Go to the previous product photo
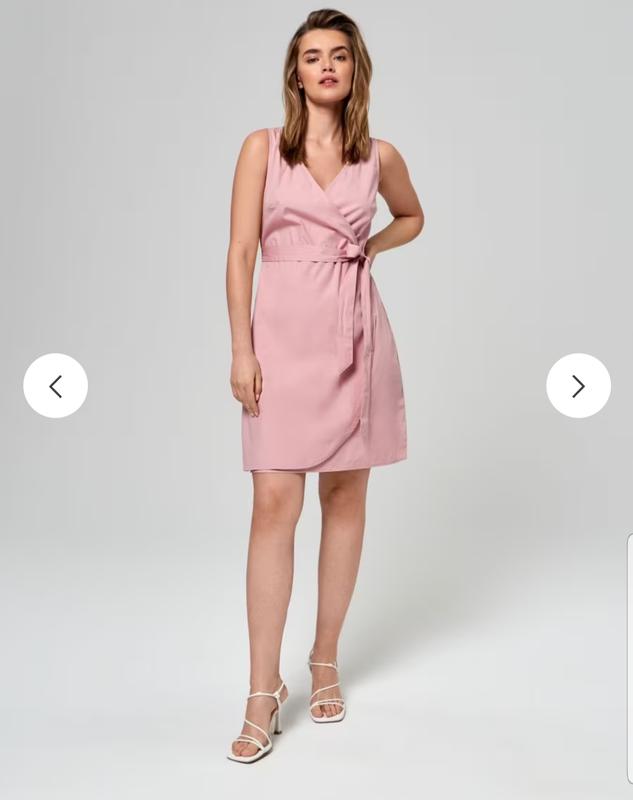Image resolution: width=633 pixels, height=800 pixels. pos(56,386)
